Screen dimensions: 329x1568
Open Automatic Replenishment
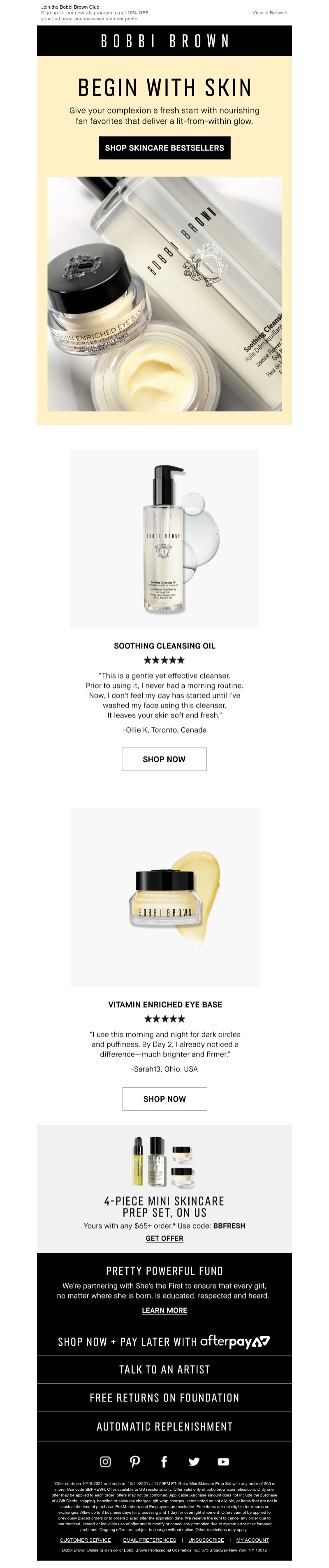click(x=164, y=1427)
